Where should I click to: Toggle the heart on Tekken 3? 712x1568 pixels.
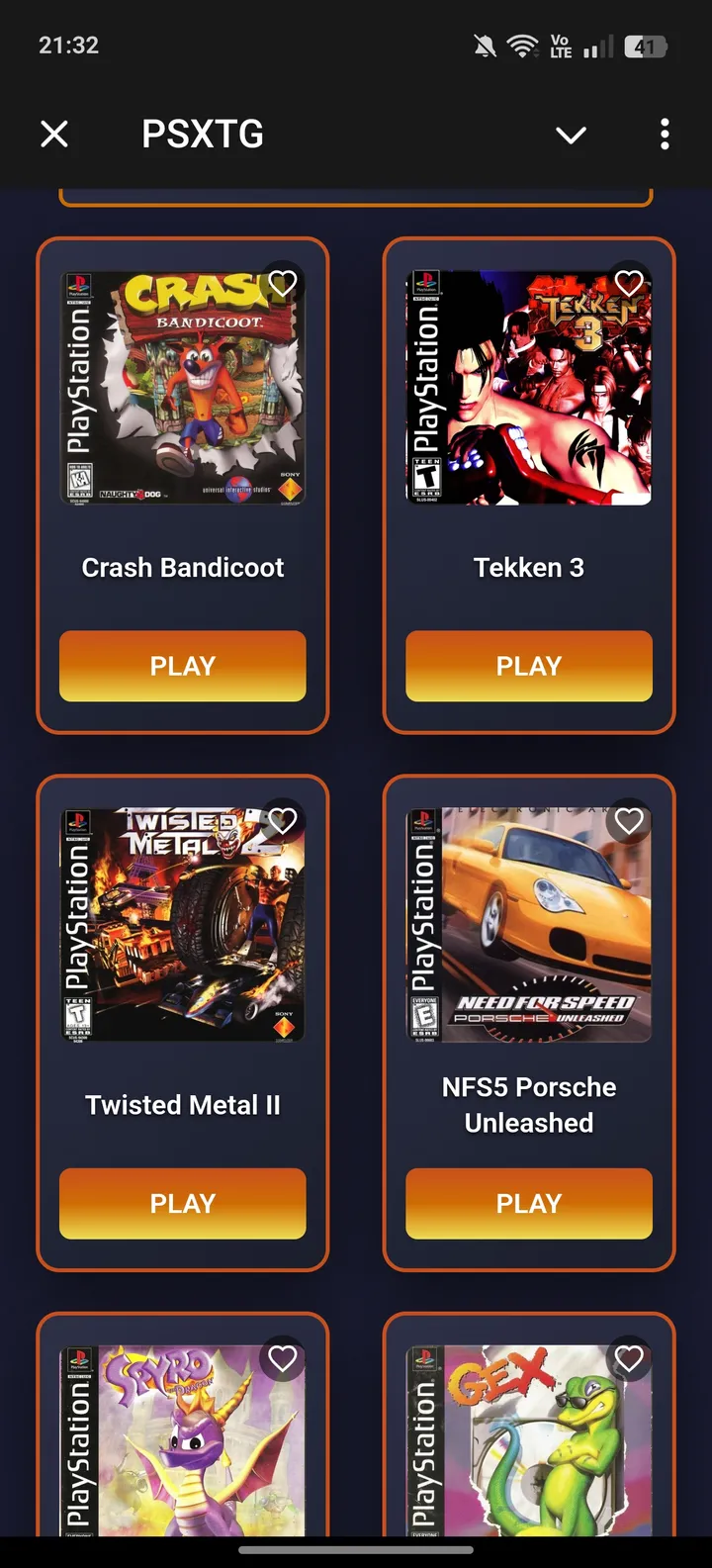coord(629,283)
